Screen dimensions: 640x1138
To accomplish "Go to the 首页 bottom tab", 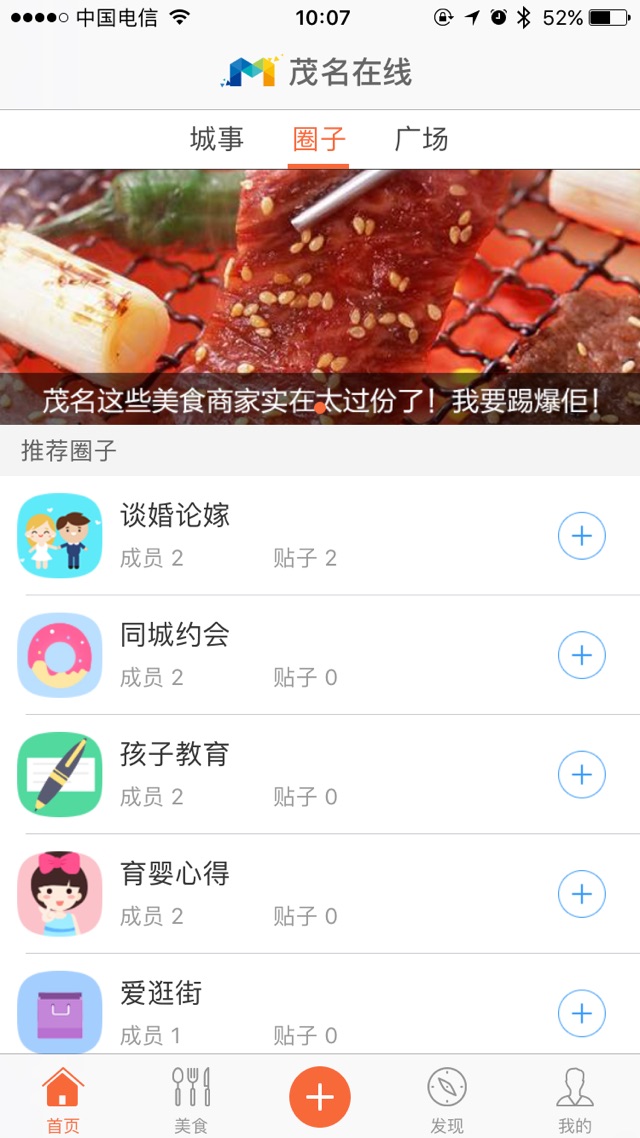I will tap(63, 1098).
